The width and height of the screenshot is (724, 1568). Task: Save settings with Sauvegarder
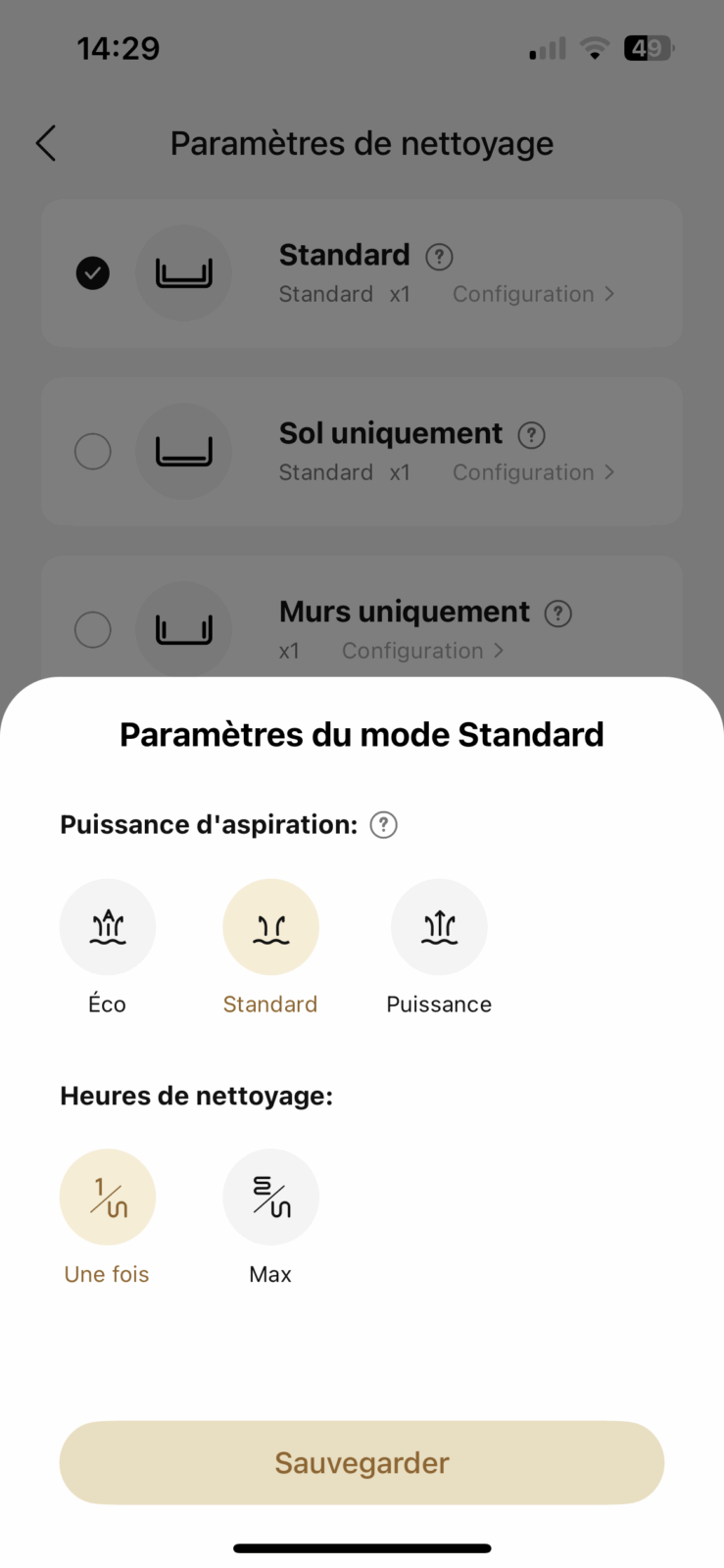tap(362, 1463)
